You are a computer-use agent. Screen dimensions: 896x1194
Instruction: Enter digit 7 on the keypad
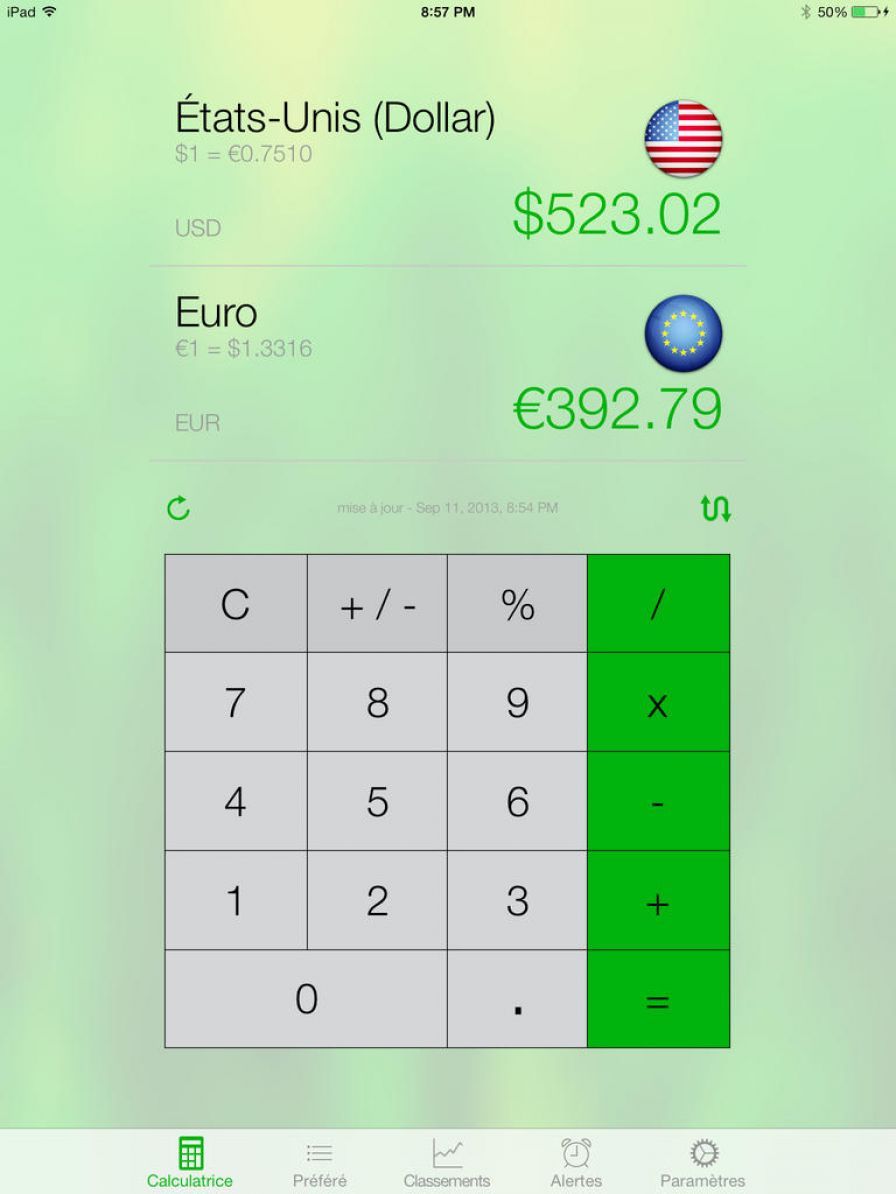pyautogui.click(x=236, y=703)
